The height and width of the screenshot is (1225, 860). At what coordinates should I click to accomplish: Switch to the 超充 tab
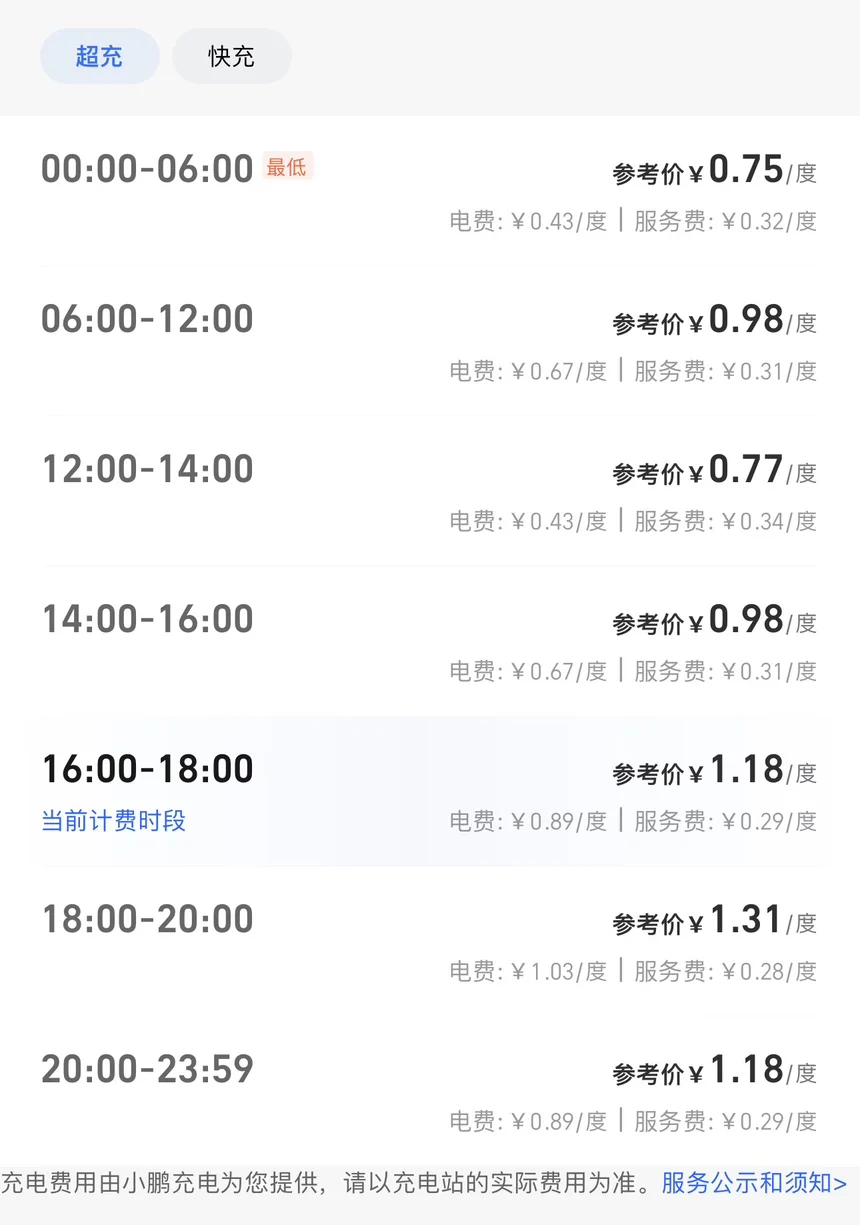click(x=99, y=56)
